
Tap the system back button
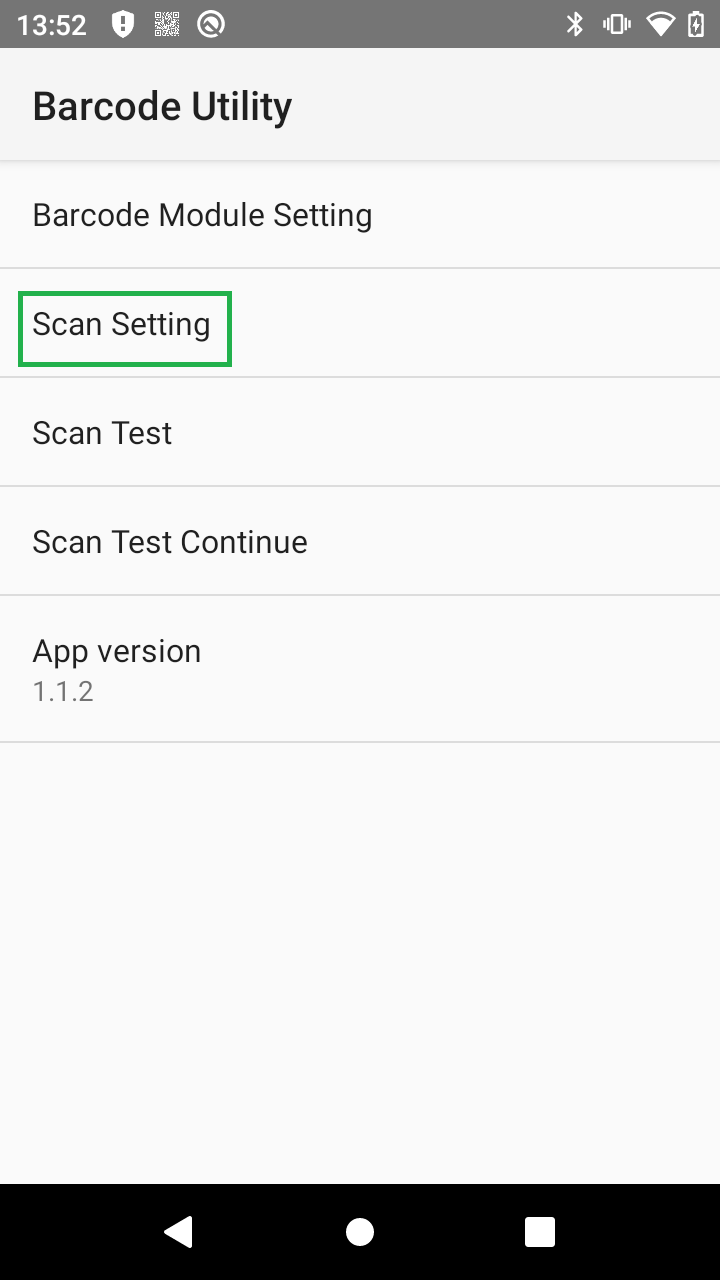click(x=179, y=1232)
